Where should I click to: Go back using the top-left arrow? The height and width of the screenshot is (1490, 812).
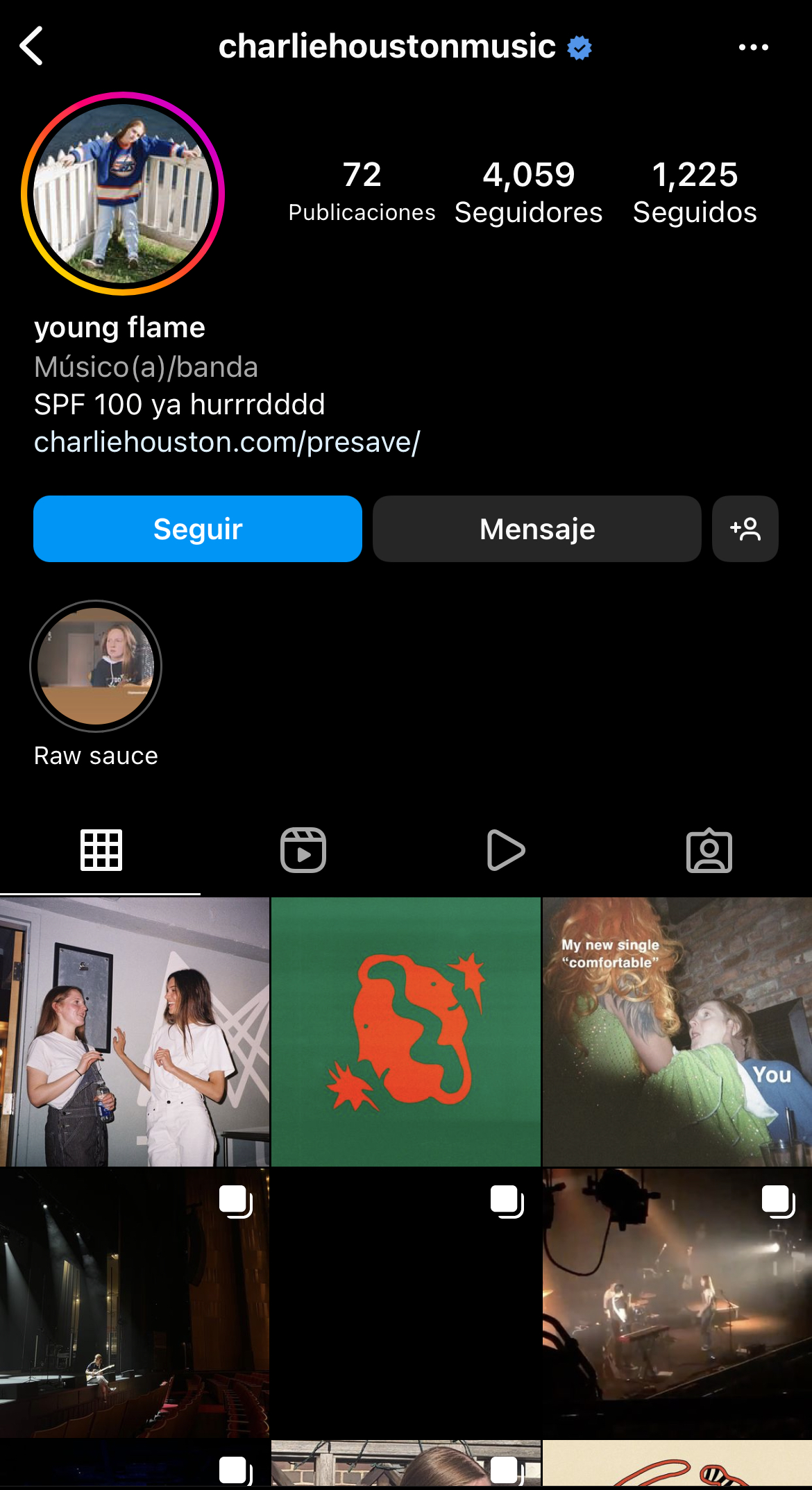(x=31, y=46)
